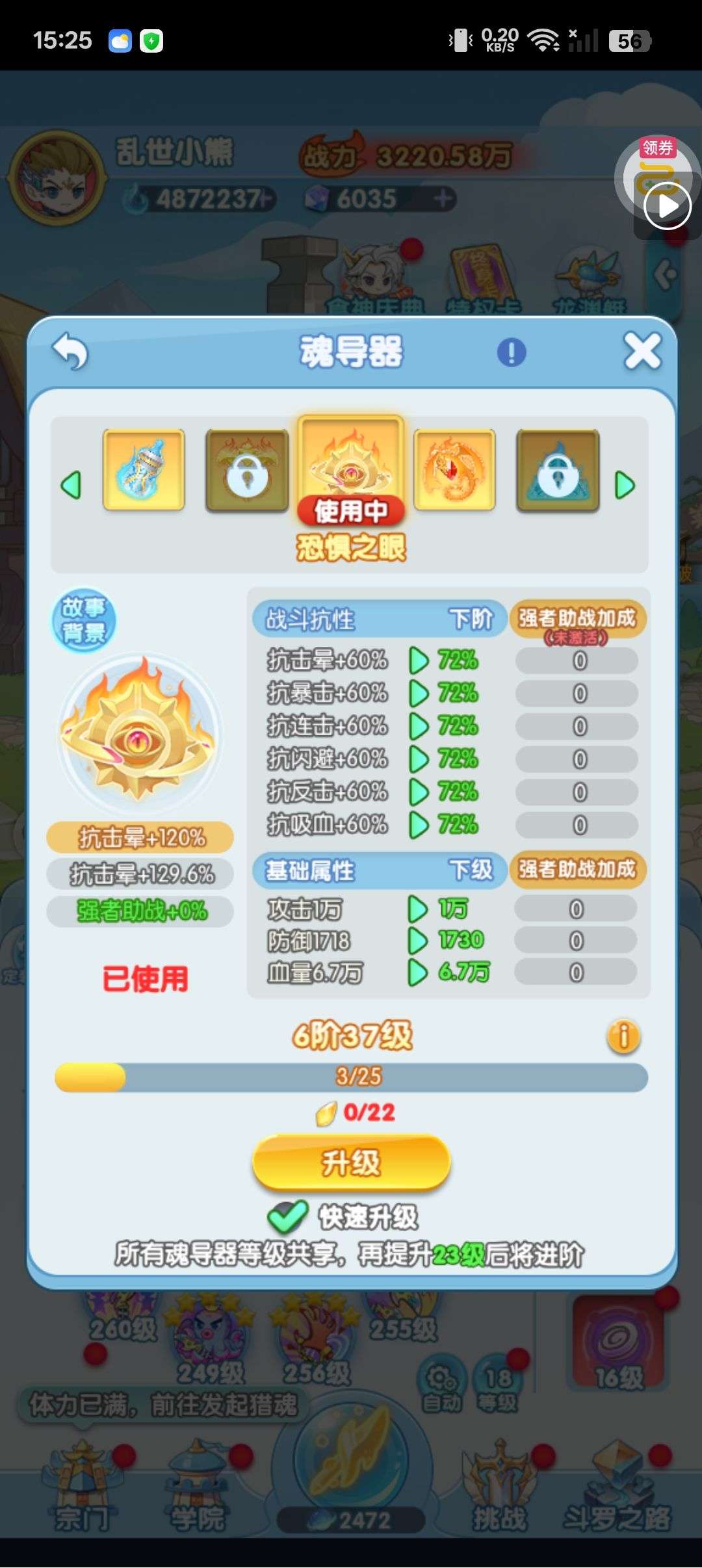Tap the last locked soul tool

558,471
